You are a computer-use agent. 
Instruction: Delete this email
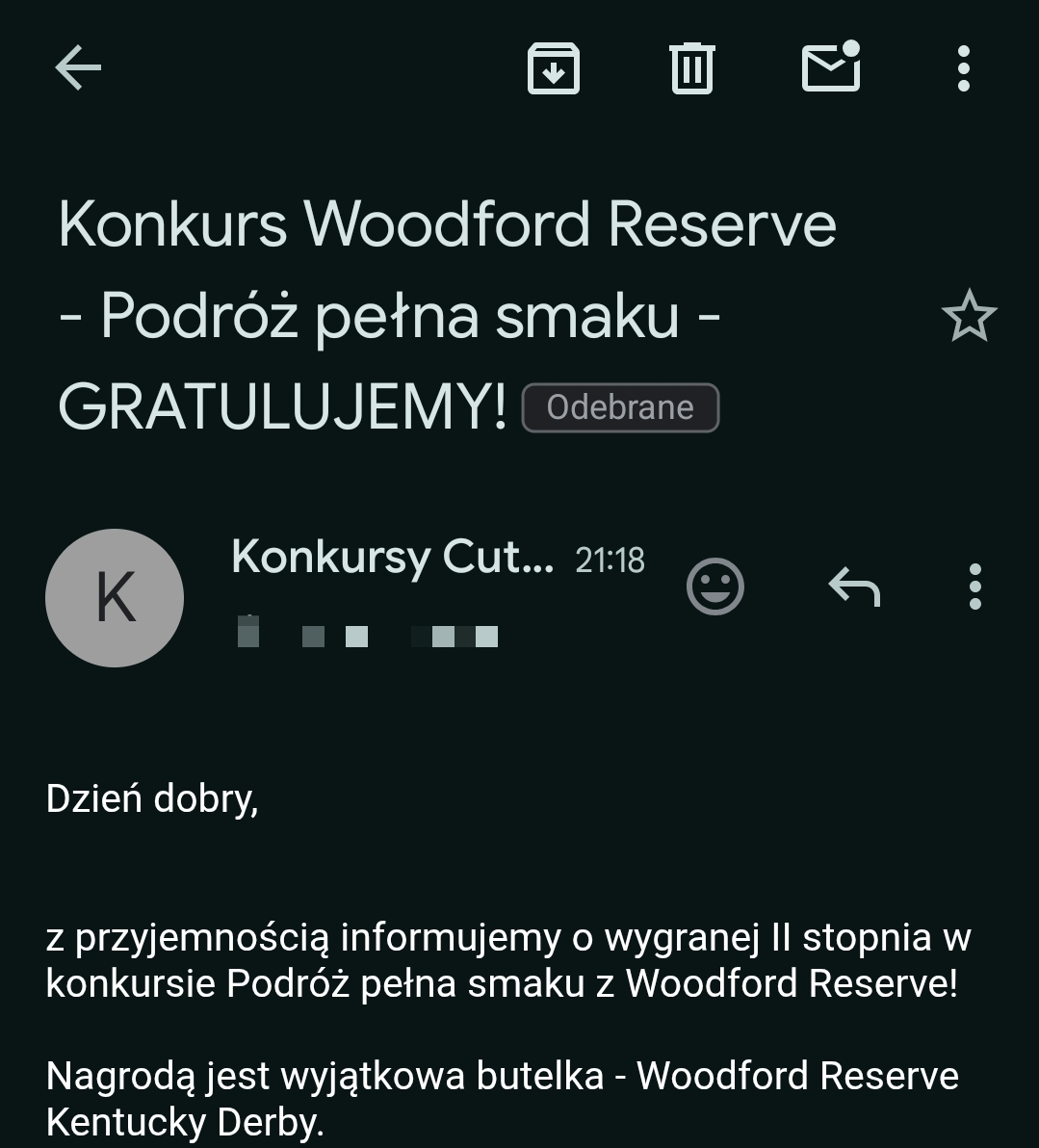point(691,68)
